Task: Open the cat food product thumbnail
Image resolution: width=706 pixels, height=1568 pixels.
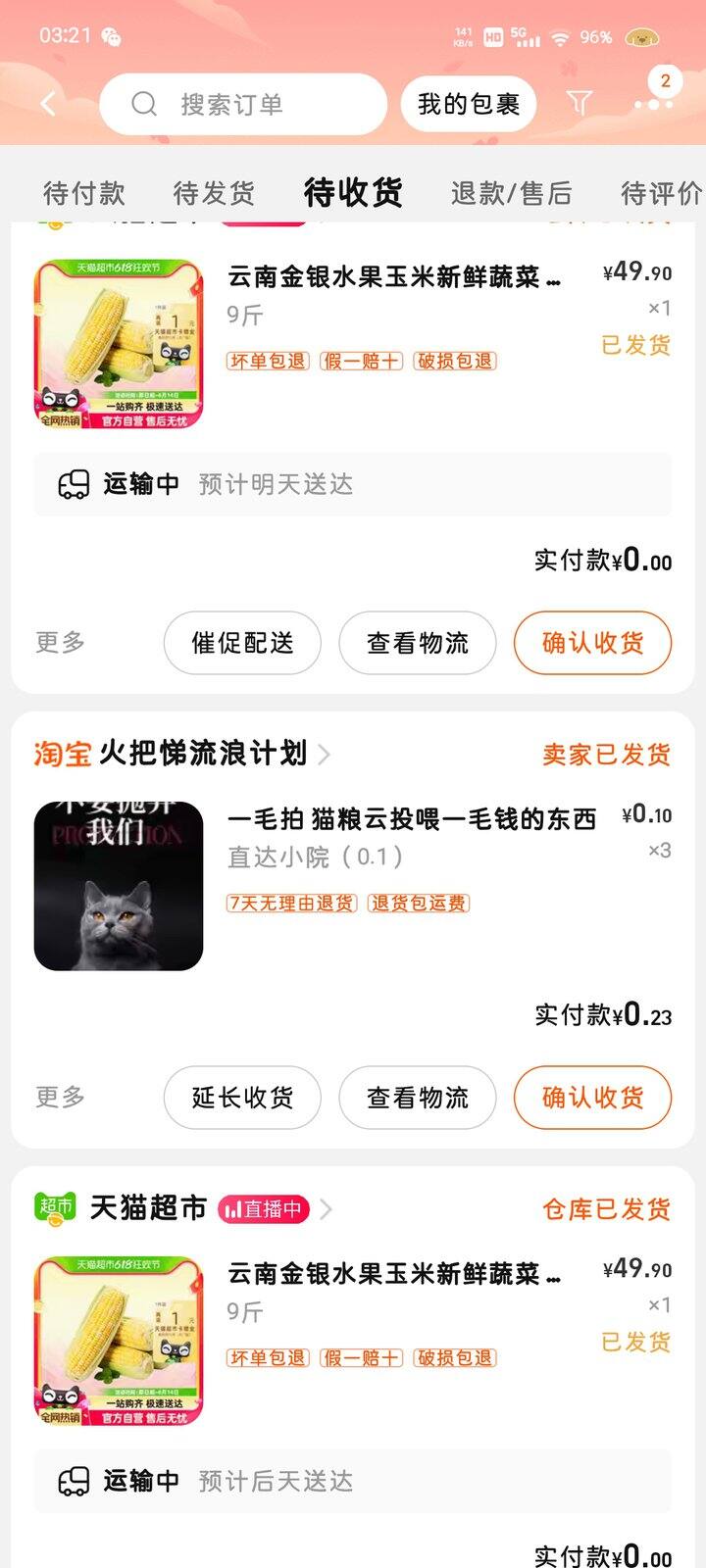Action: pyautogui.click(x=119, y=886)
